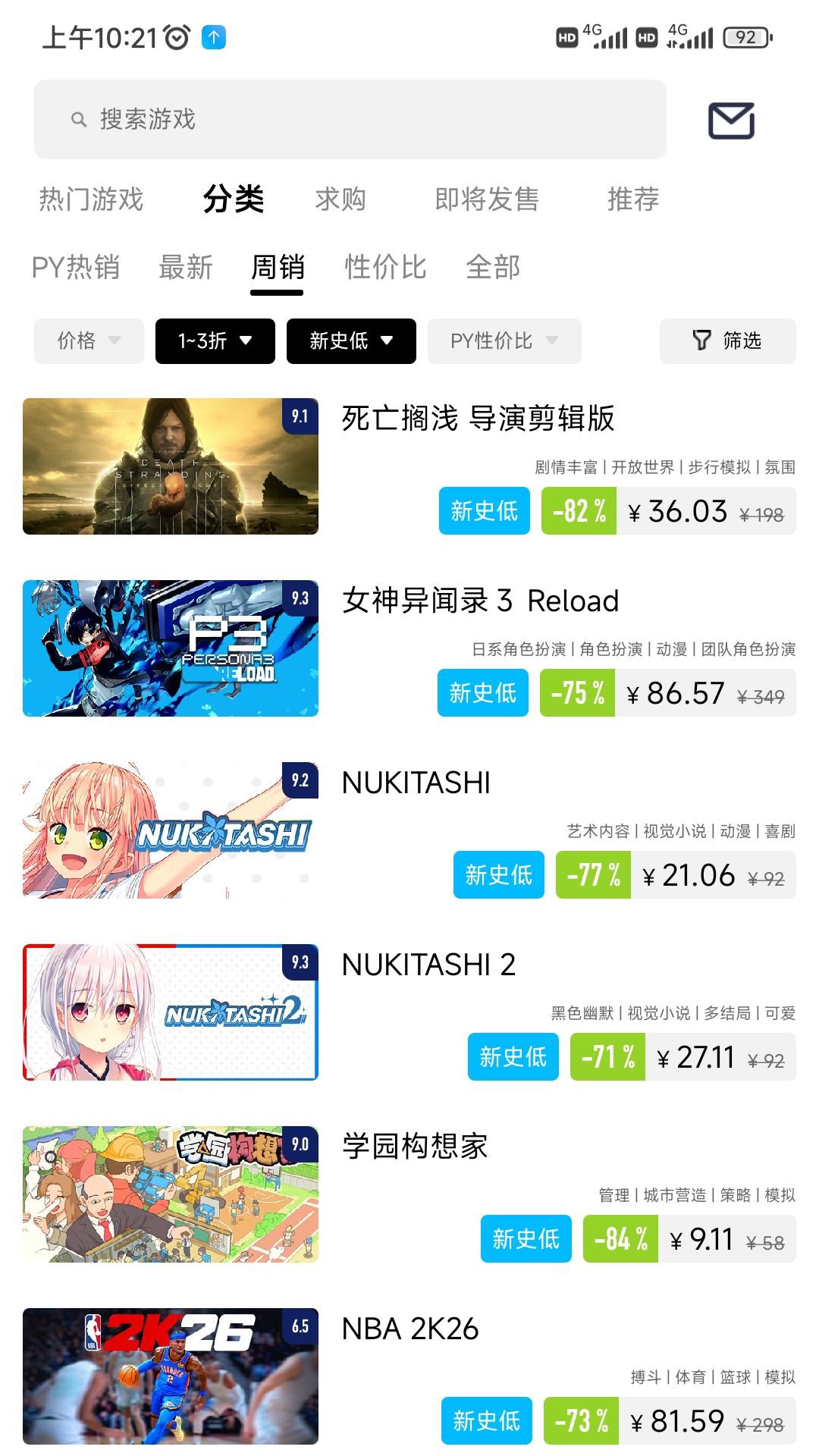The image size is (819, 1456).
Task: Open 女神异闻录 3 Reload game card
Action: [480, 601]
